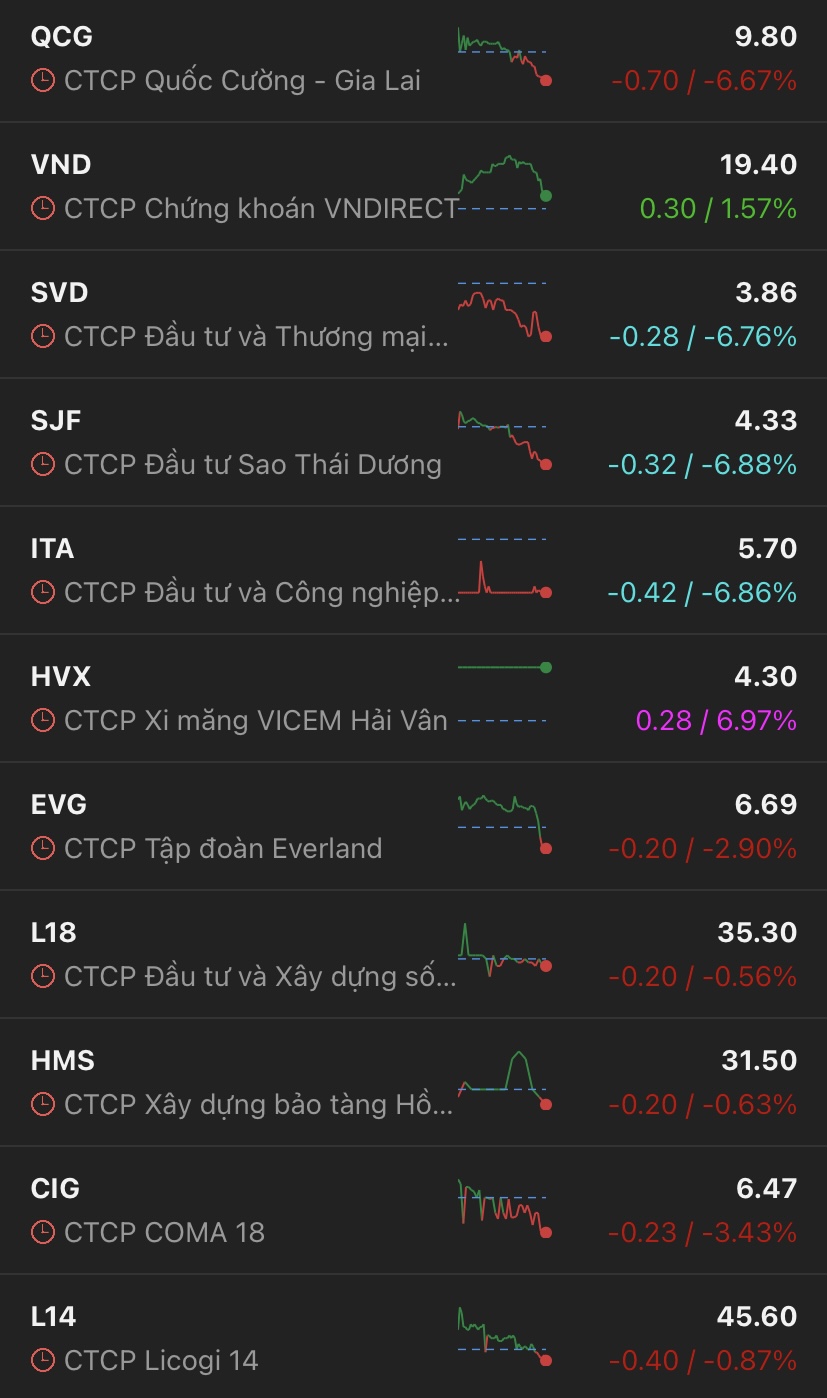View VND stock details
This screenshot has width=827, height=1398.
click(240, 187)
